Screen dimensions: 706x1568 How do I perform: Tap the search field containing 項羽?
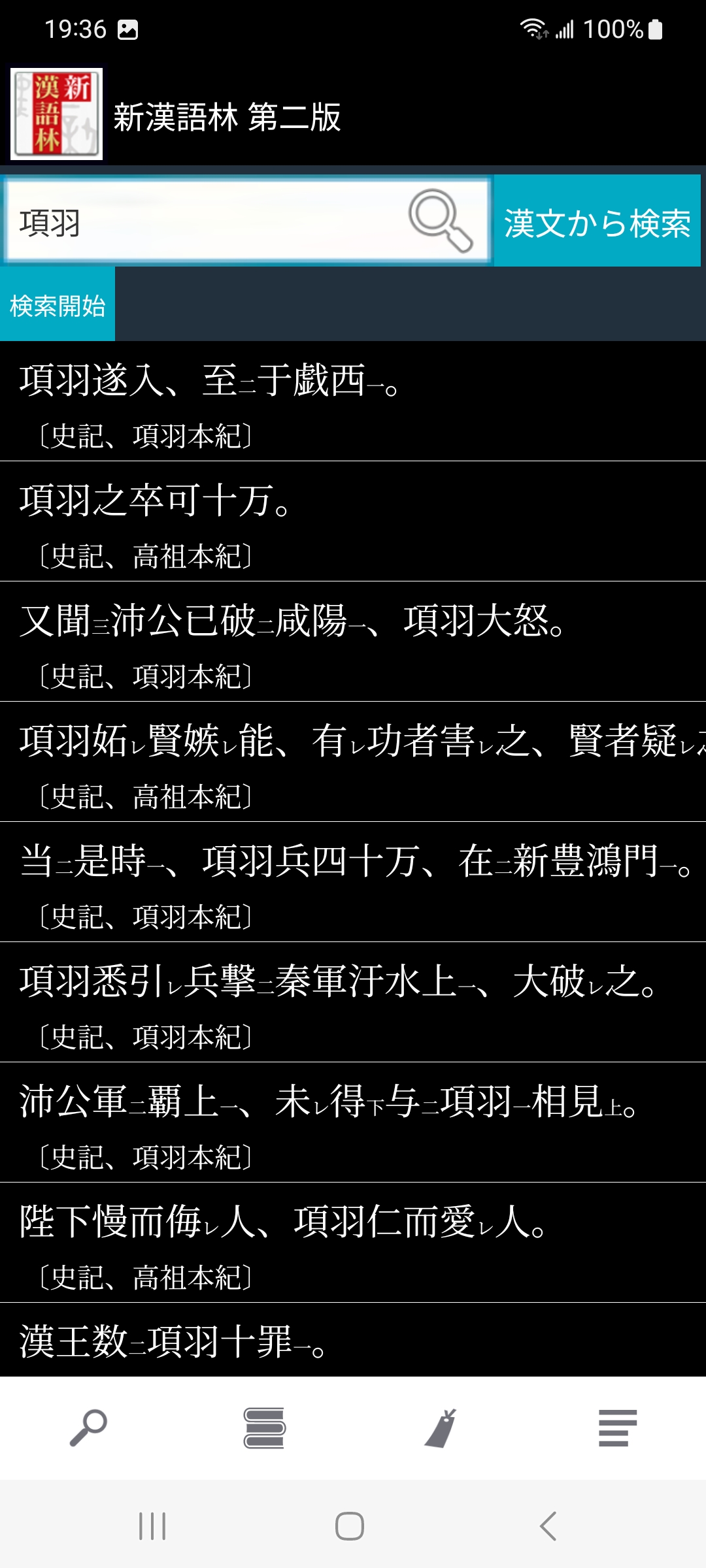pyautogui.click(x=203, y=222)
